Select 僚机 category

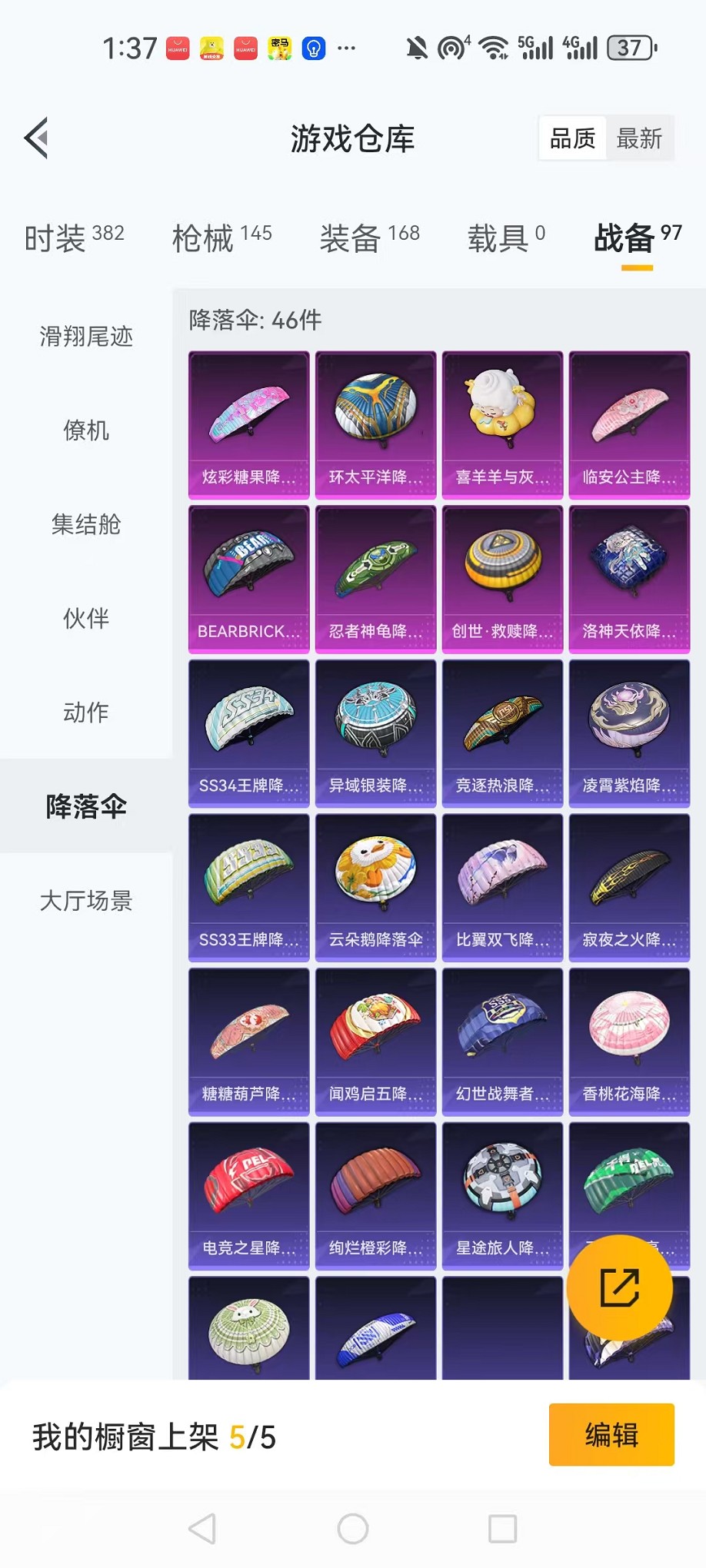86,430
